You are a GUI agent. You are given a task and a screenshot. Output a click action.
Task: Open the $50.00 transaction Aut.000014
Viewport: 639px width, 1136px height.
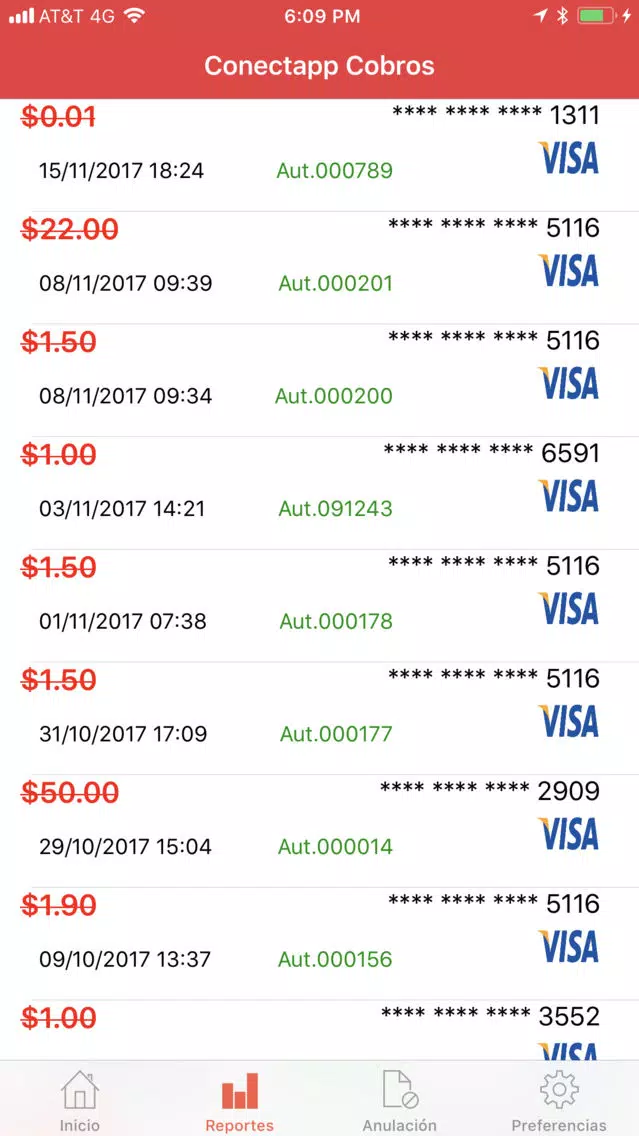point(320,831)
